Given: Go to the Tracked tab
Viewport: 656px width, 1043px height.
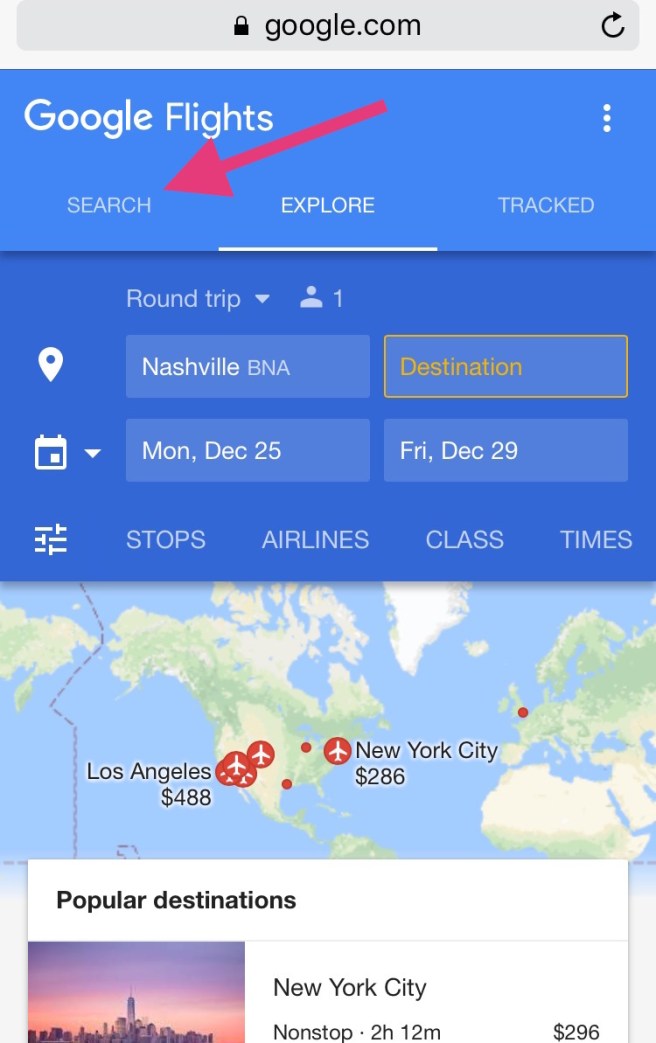Looking at the screenshot, I should pos(545,205).
